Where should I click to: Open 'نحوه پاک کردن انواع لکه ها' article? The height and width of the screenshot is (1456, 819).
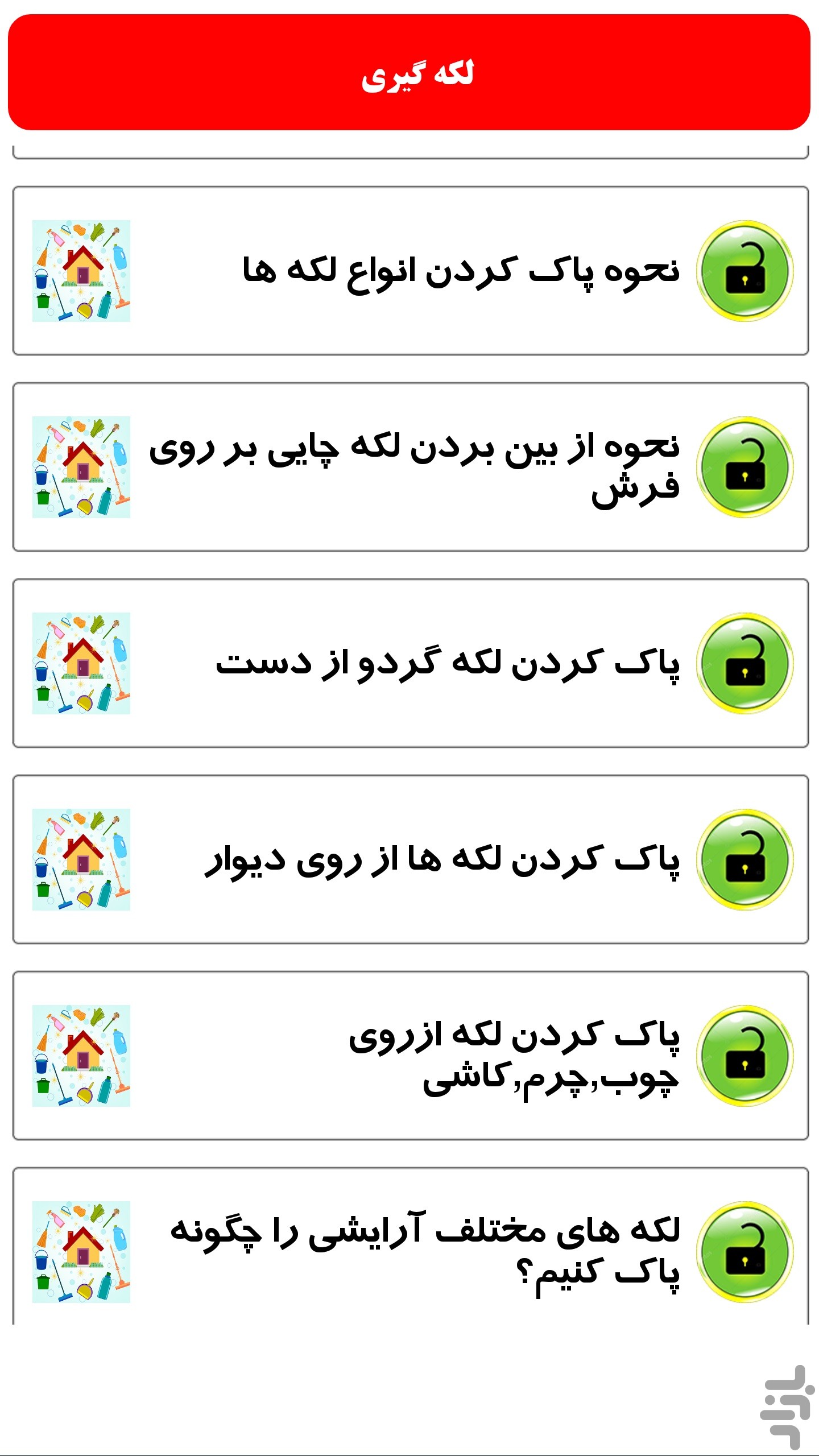(410, 271)
